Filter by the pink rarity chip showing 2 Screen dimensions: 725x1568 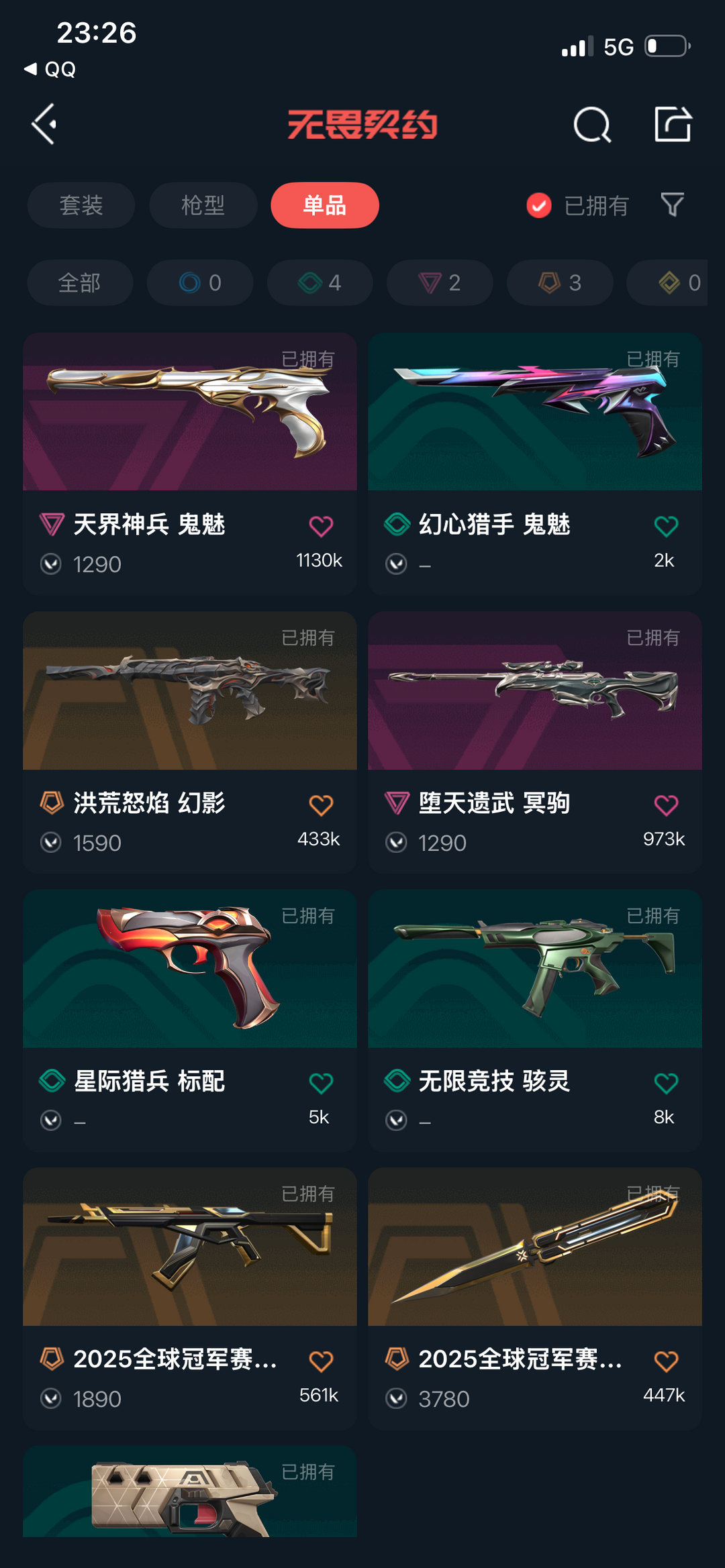(439, 283)
